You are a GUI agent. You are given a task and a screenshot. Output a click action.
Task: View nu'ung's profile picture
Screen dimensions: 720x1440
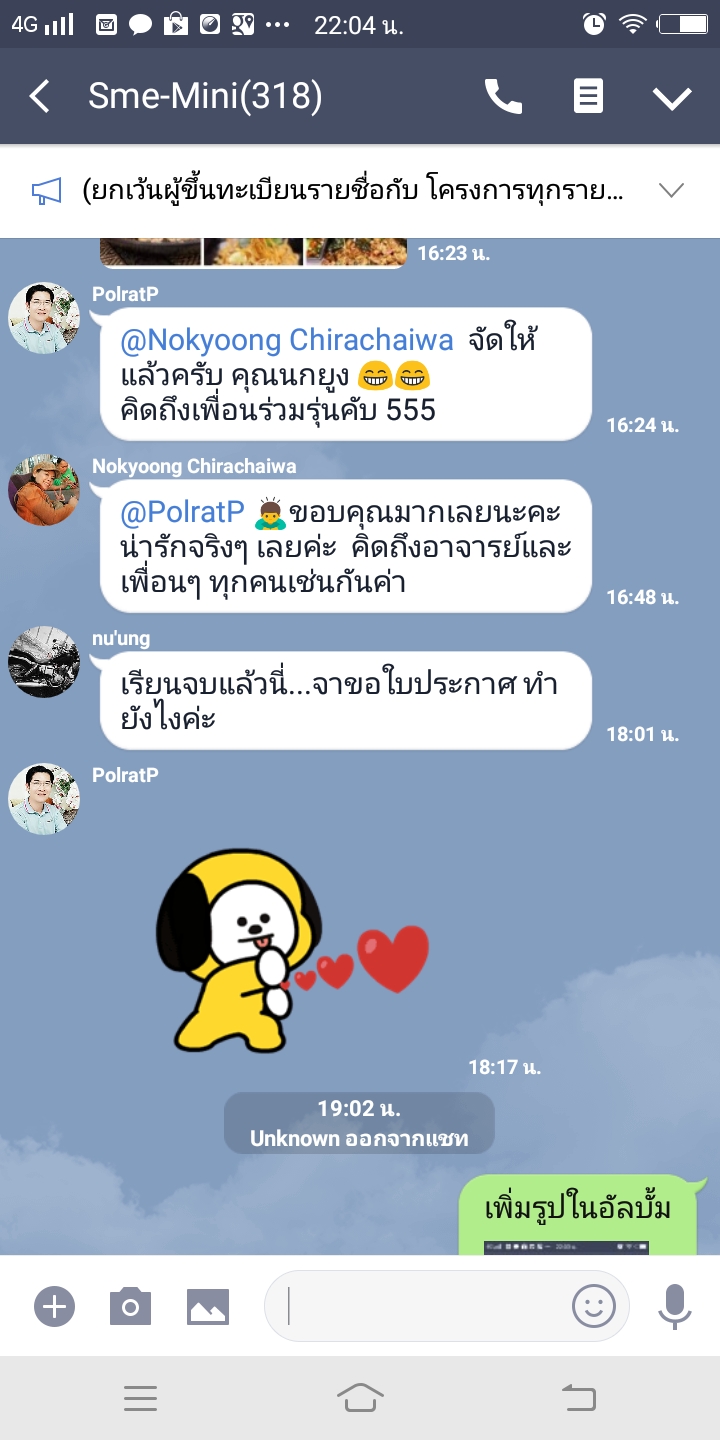coord(44,662)
